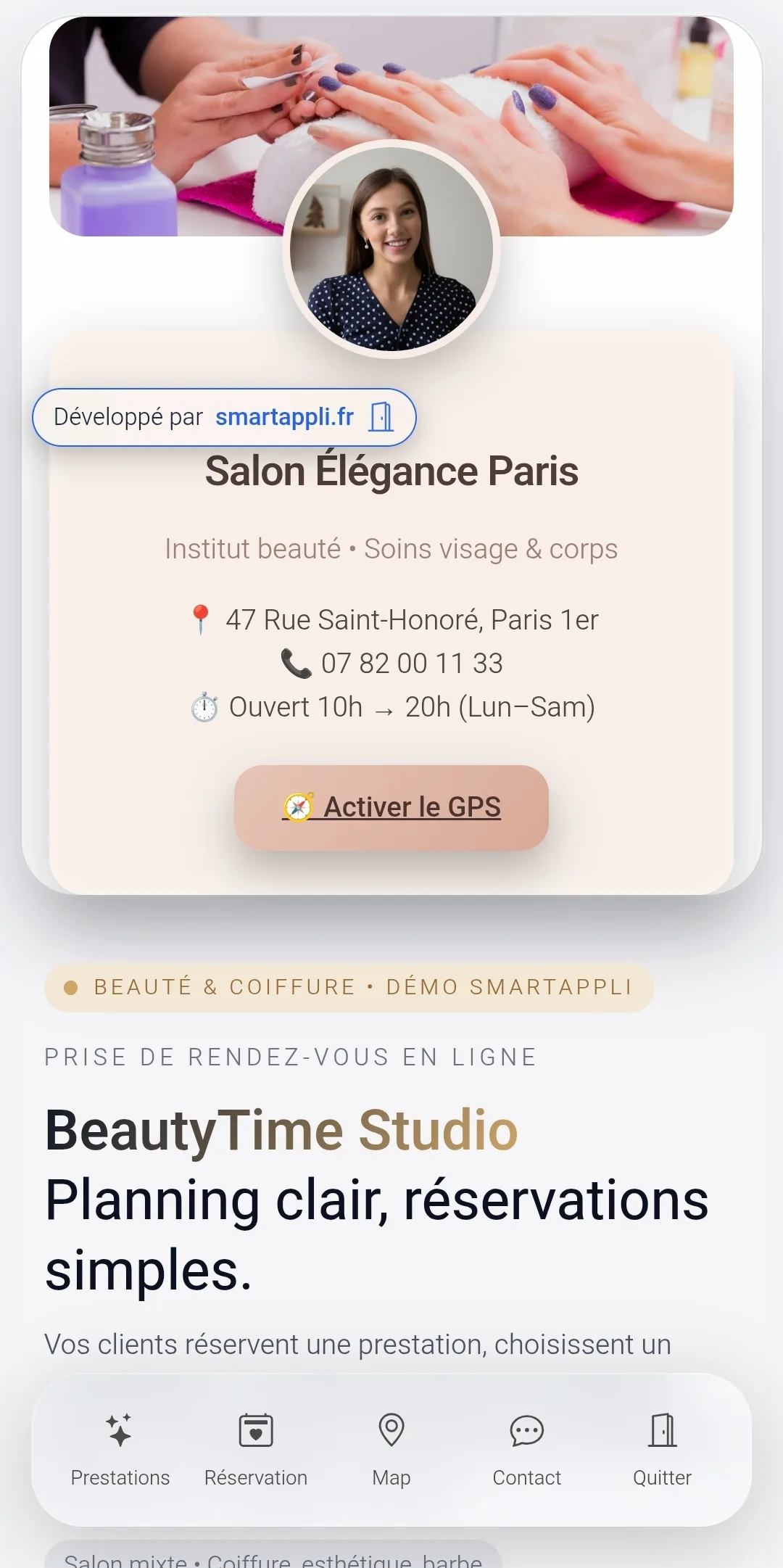
Task: Select the Quitter exit door icon
Action: click(662, 1430)
